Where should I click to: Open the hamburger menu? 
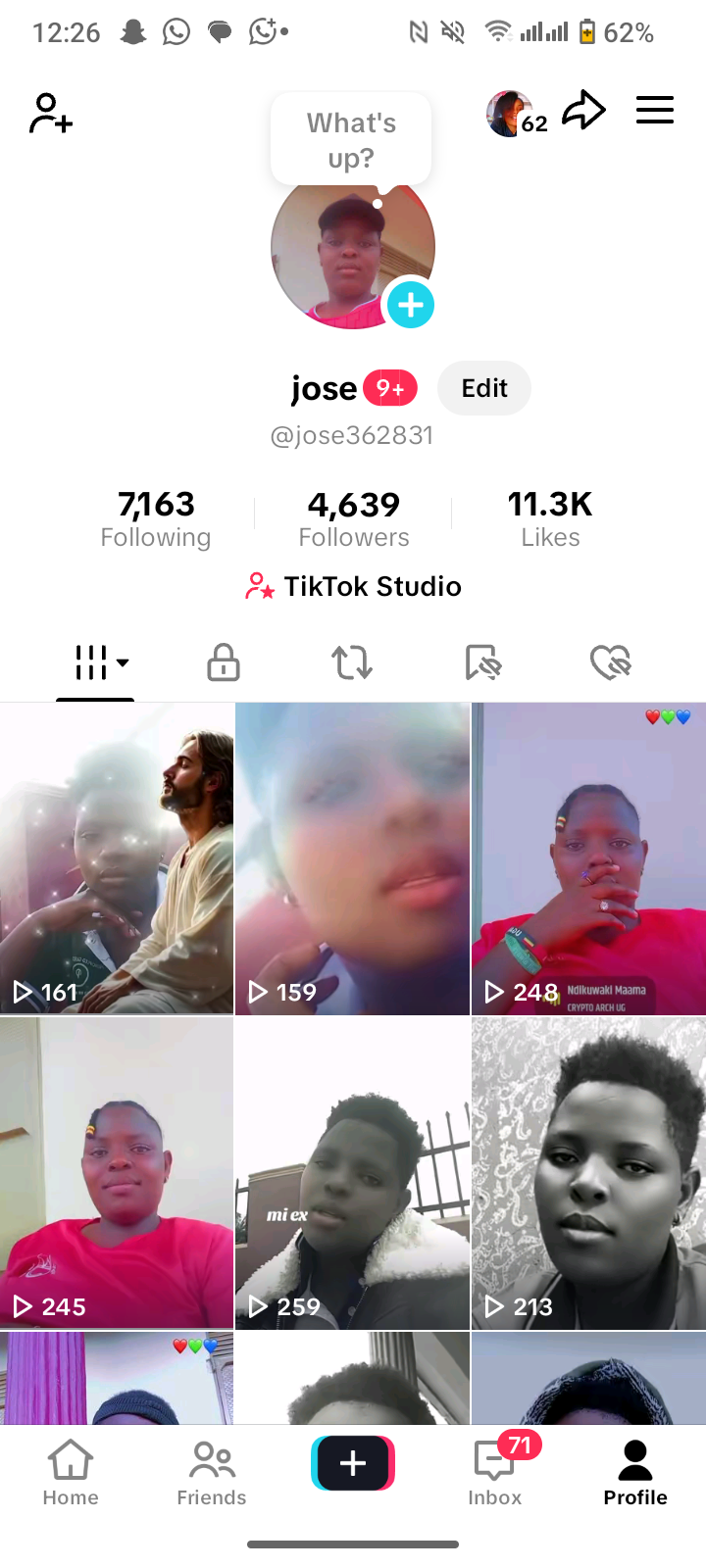[x=654, y=110]
